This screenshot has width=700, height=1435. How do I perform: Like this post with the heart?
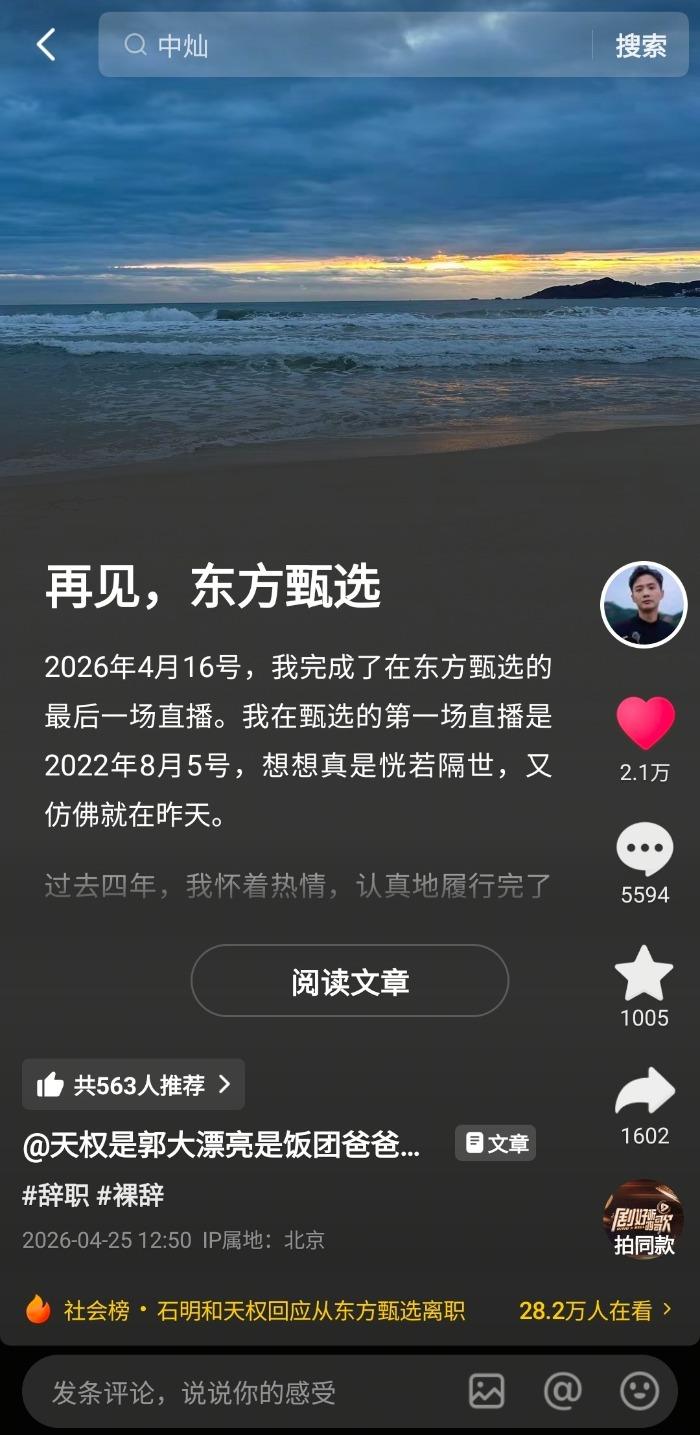645,724
